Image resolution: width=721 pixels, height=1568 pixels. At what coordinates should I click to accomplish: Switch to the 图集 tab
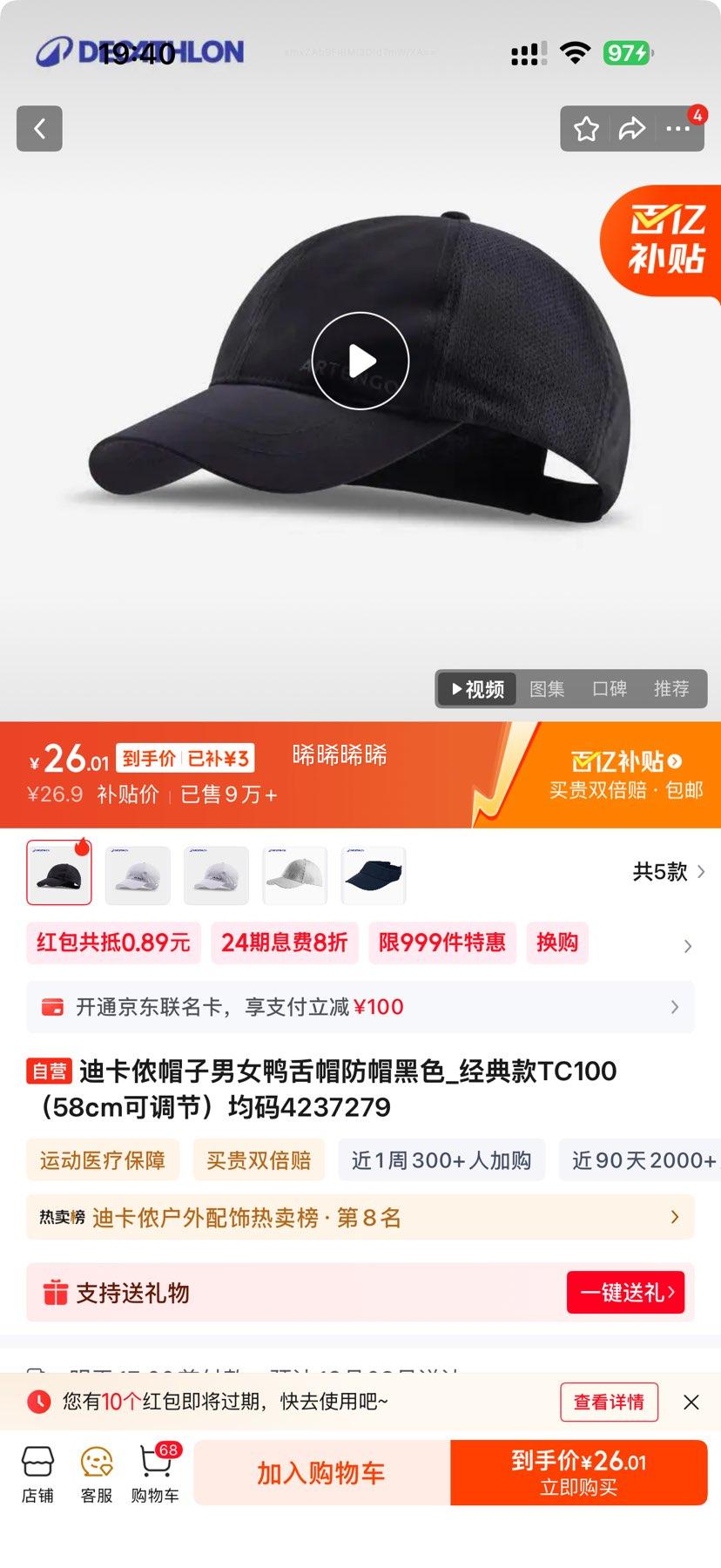click(547, 689)
